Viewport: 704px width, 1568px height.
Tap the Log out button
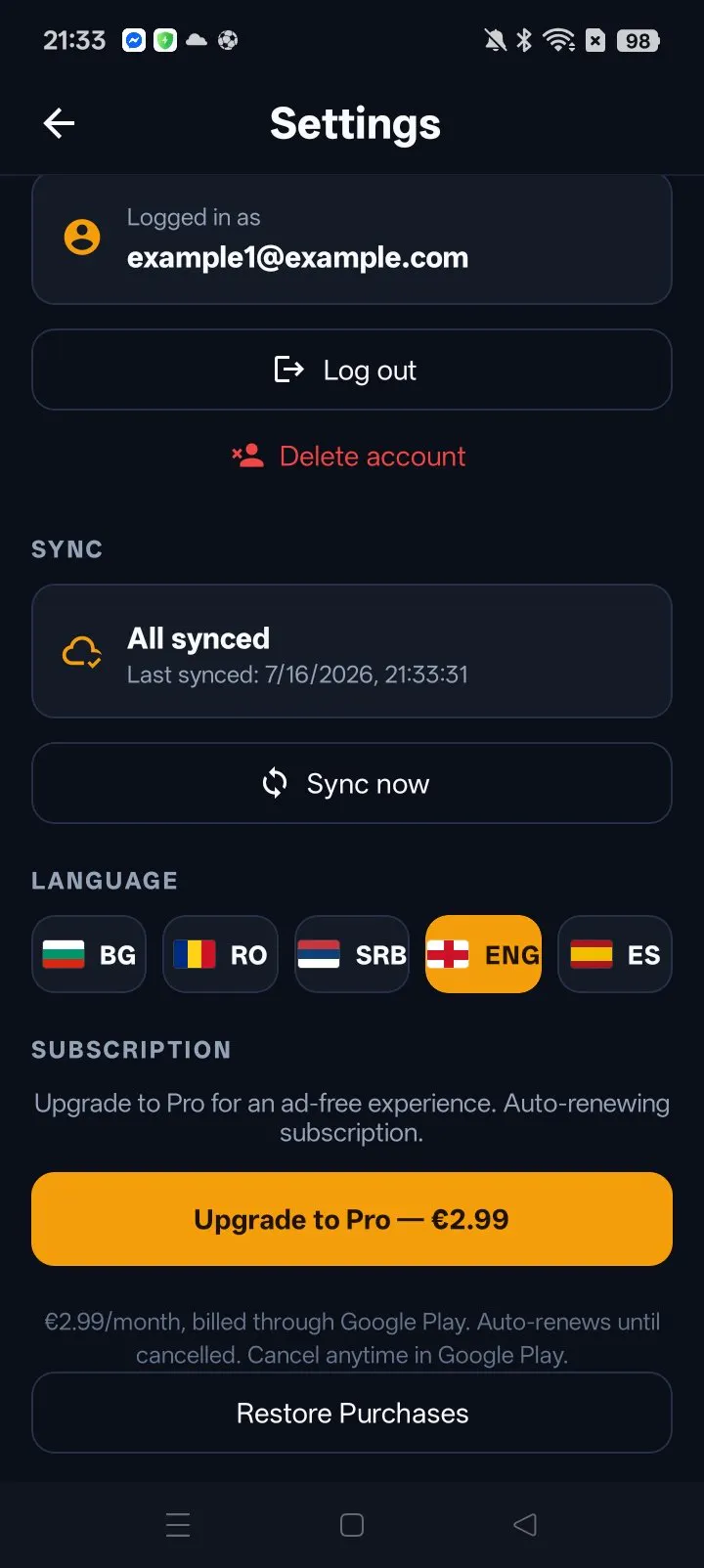click(352, 370)
